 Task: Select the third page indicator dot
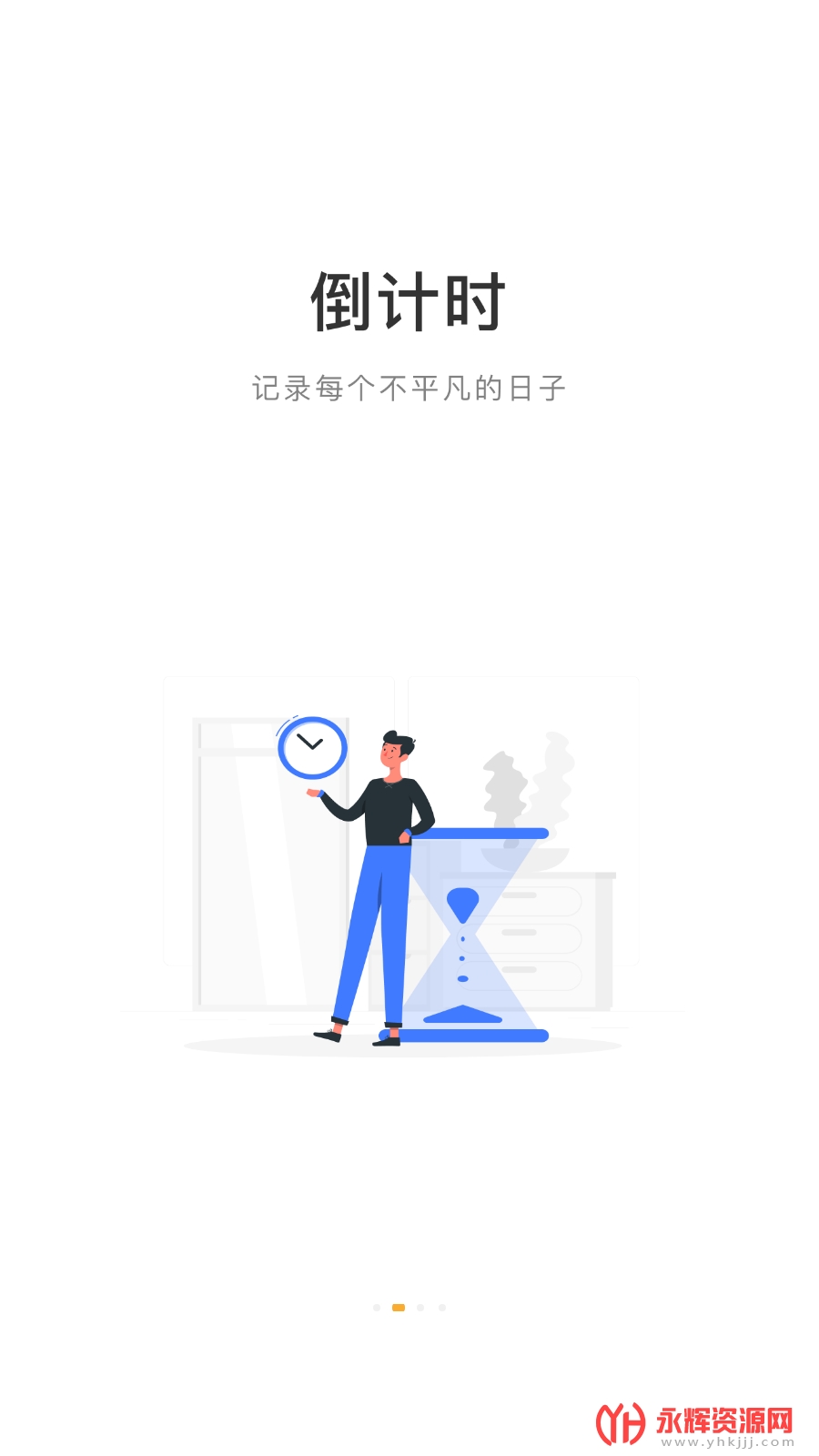click(x=420, y=1308)
